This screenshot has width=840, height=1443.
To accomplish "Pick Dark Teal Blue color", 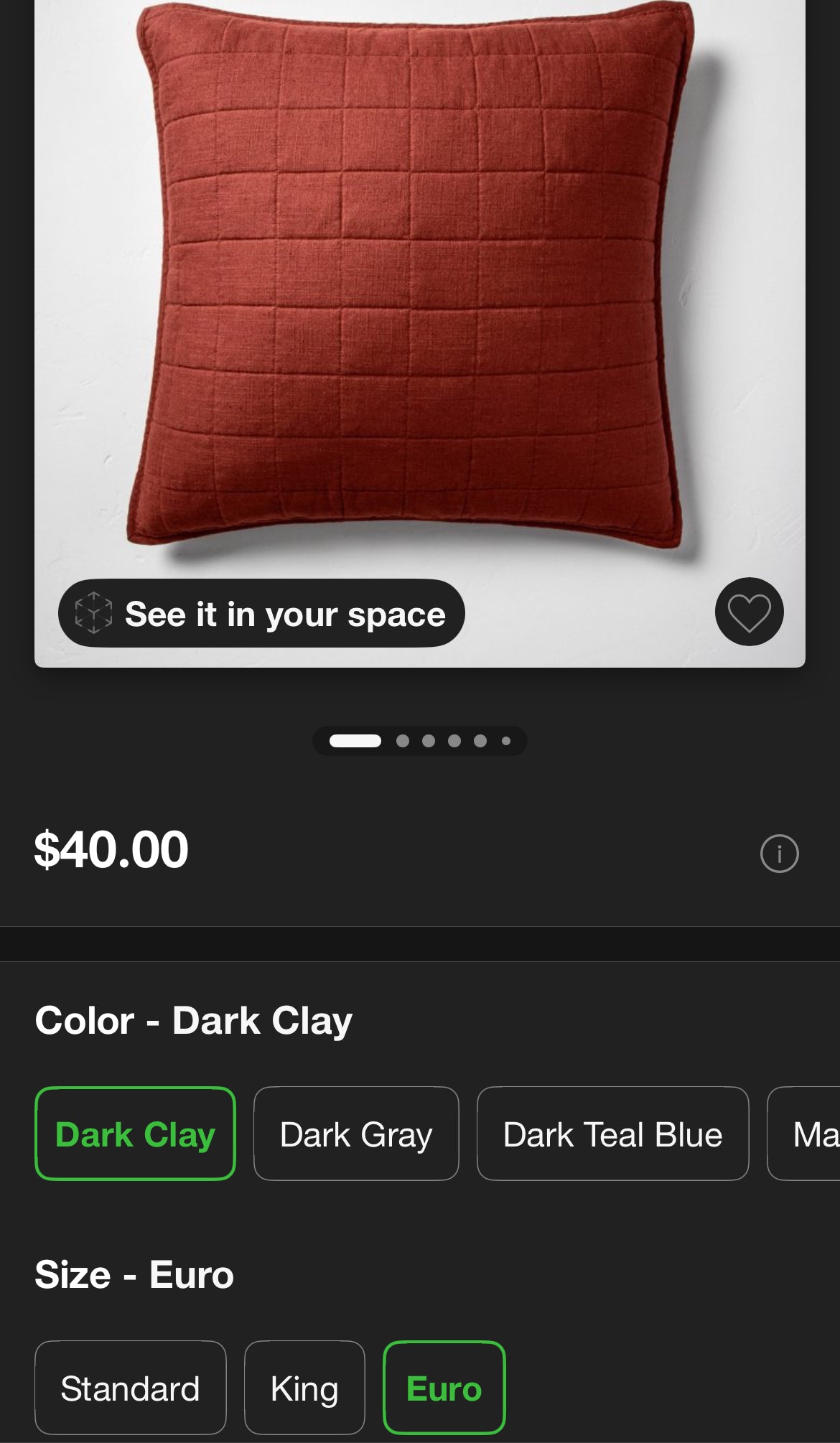I will coord(612,1134).
